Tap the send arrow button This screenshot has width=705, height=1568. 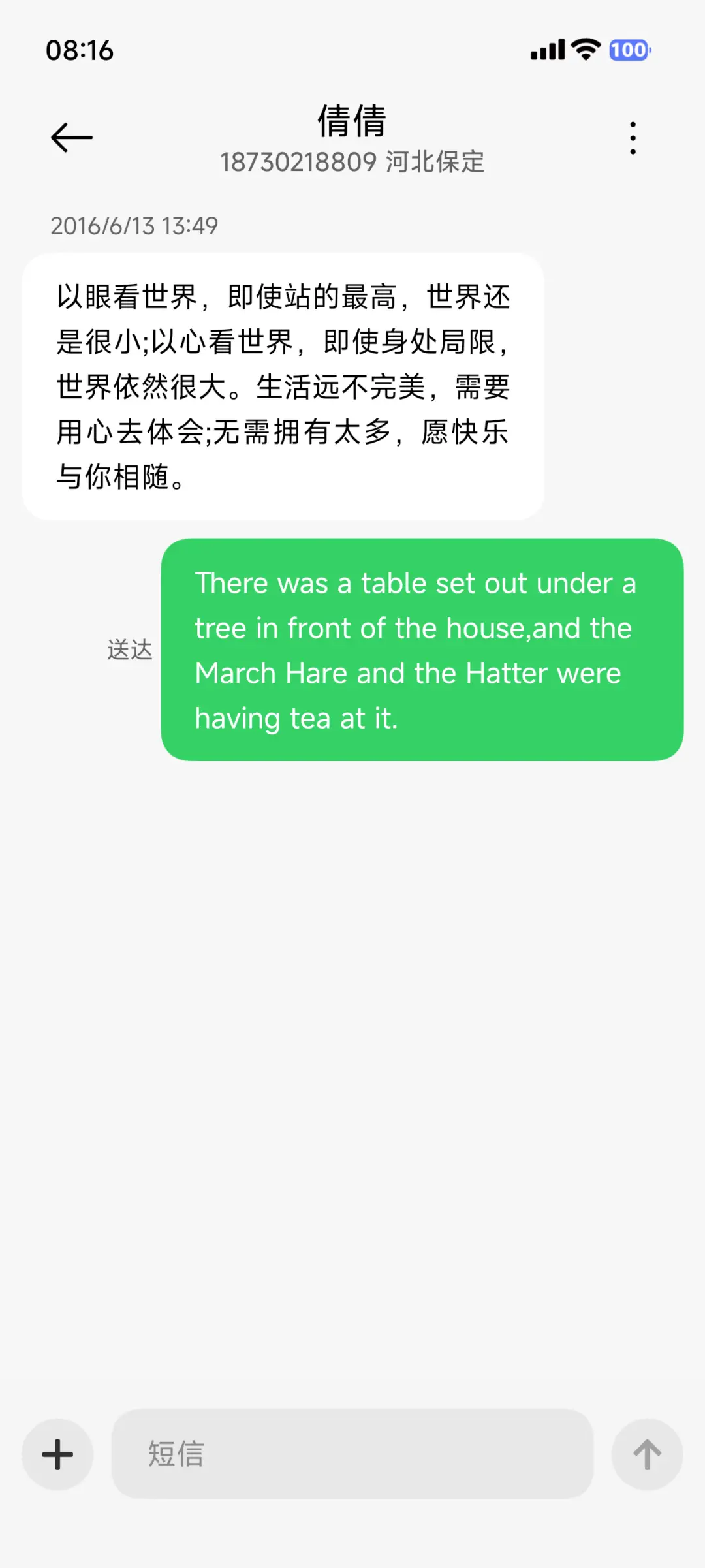click(647, 1454)
